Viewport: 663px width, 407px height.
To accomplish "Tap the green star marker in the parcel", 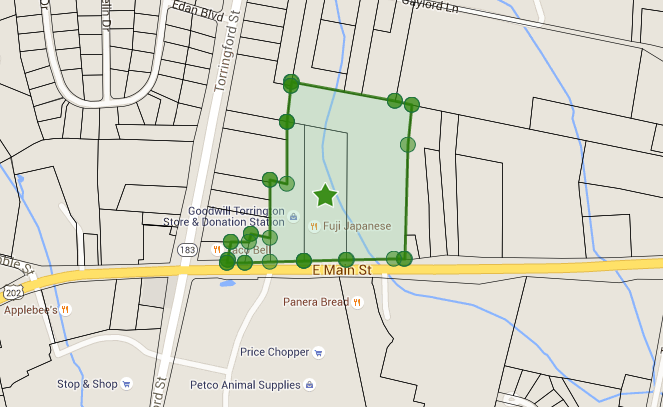I will tap(325, 195).
